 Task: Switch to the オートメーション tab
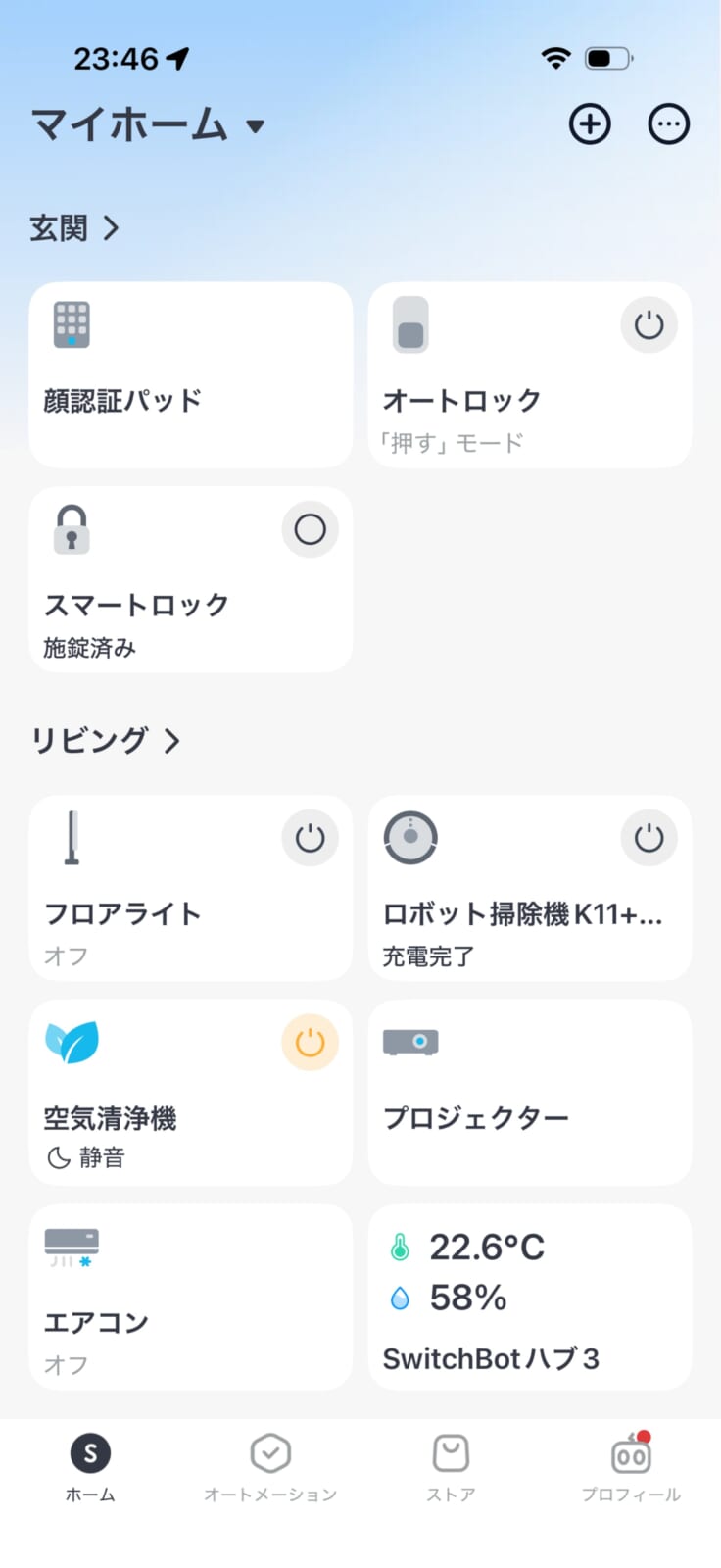pos(270,1467)
